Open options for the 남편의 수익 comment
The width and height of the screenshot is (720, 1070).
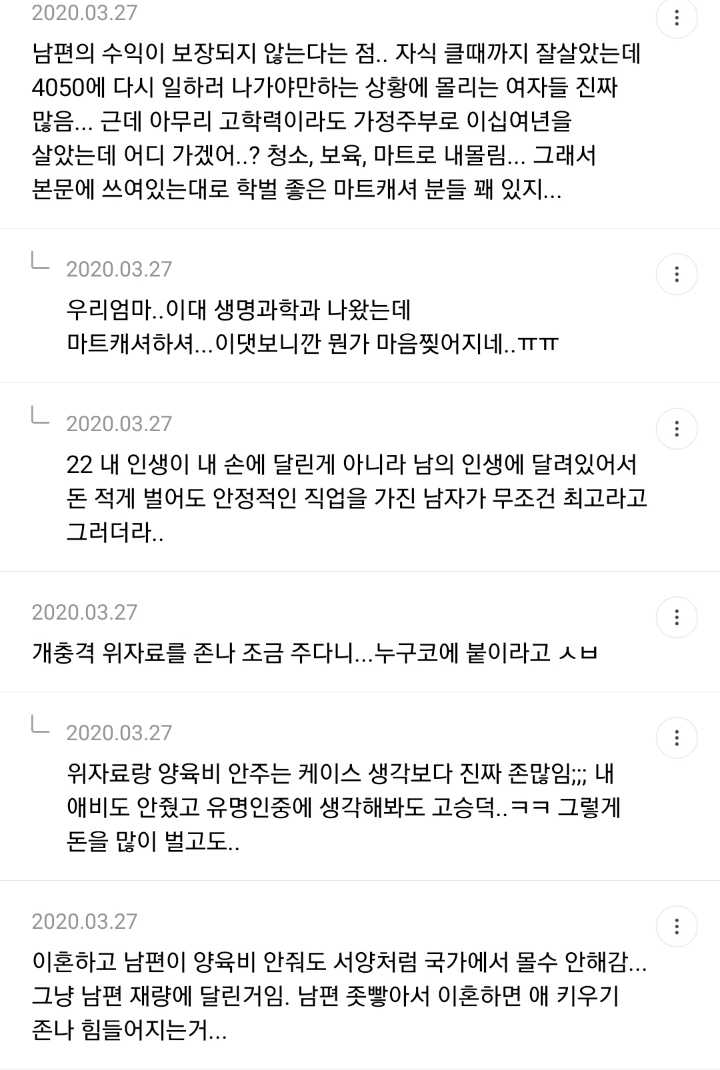(677, 18)
